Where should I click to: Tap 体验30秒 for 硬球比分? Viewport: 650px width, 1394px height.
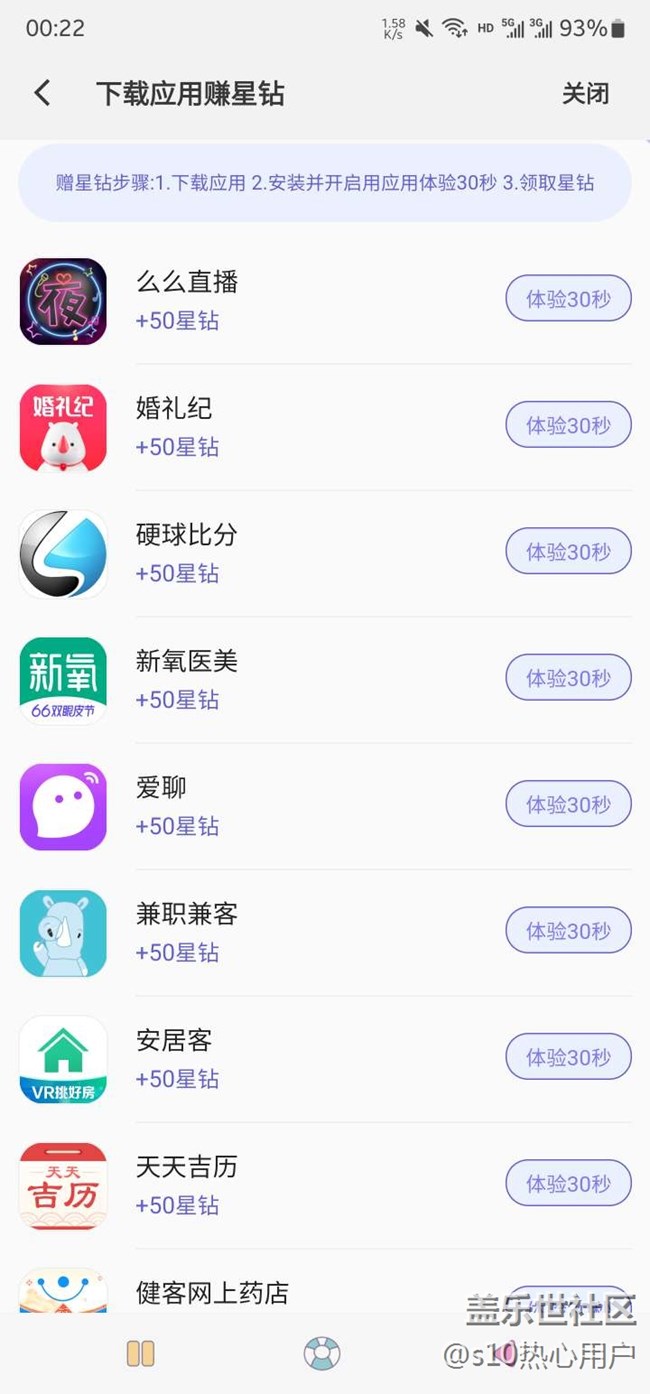point(568,551)
